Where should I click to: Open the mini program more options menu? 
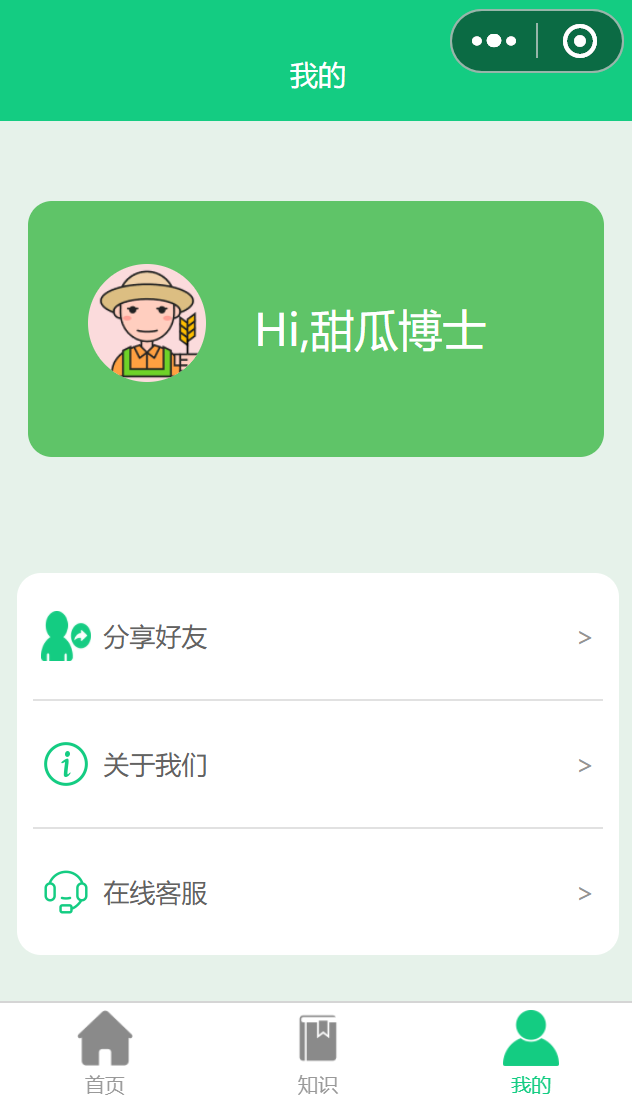(x=494, y=41)
